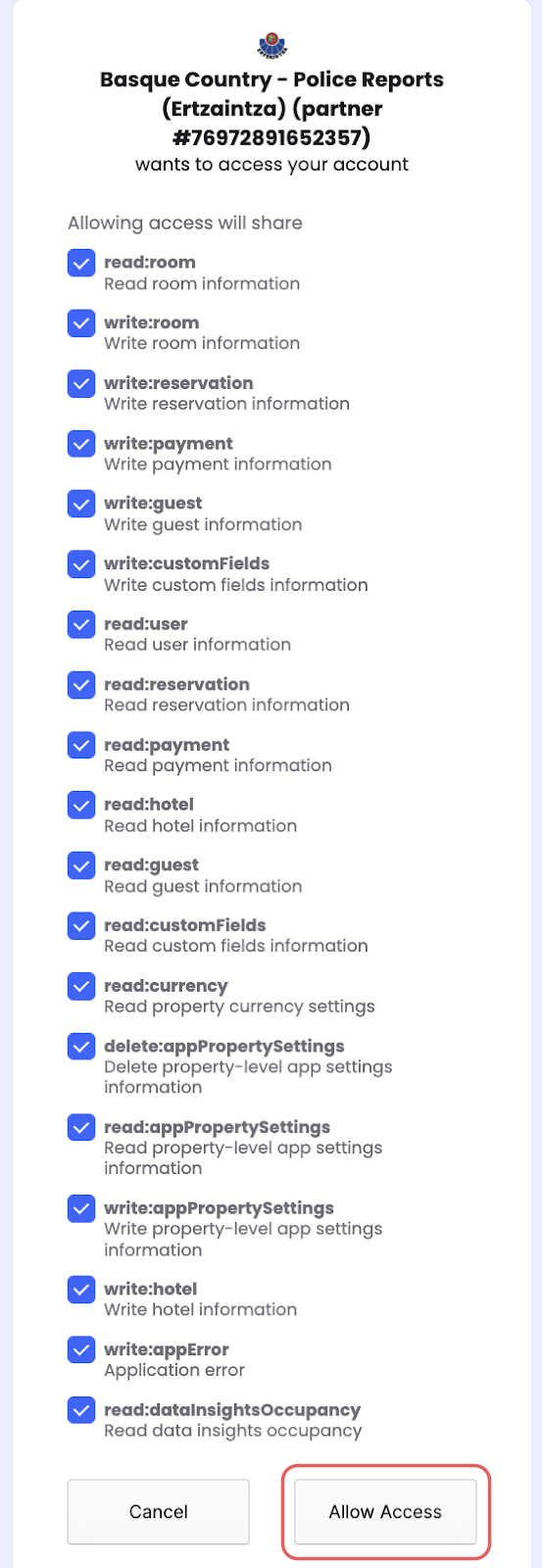
Task: Uncheck the read:guest checkbox
Action: tap(81, 866)
